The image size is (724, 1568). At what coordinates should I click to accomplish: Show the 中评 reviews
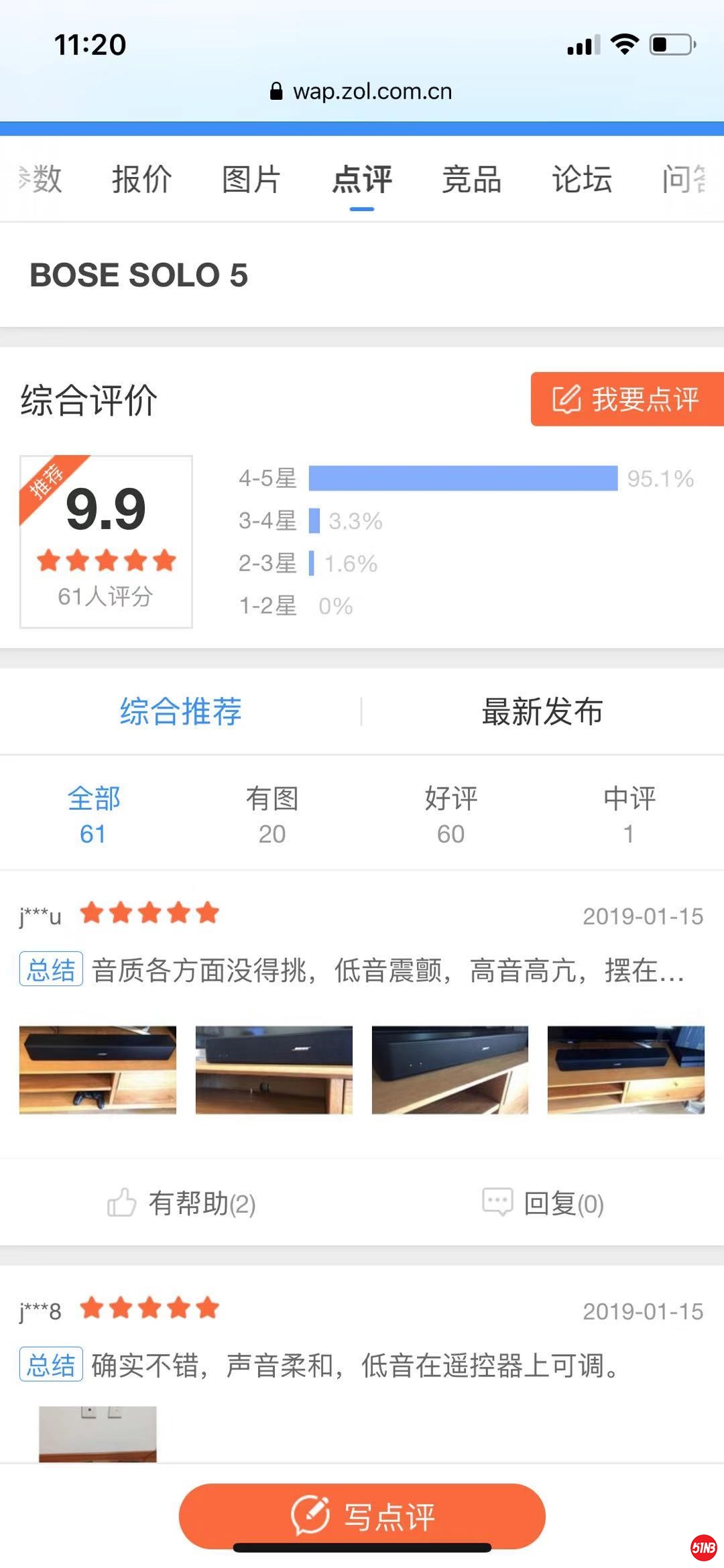[x=629, y=815]
